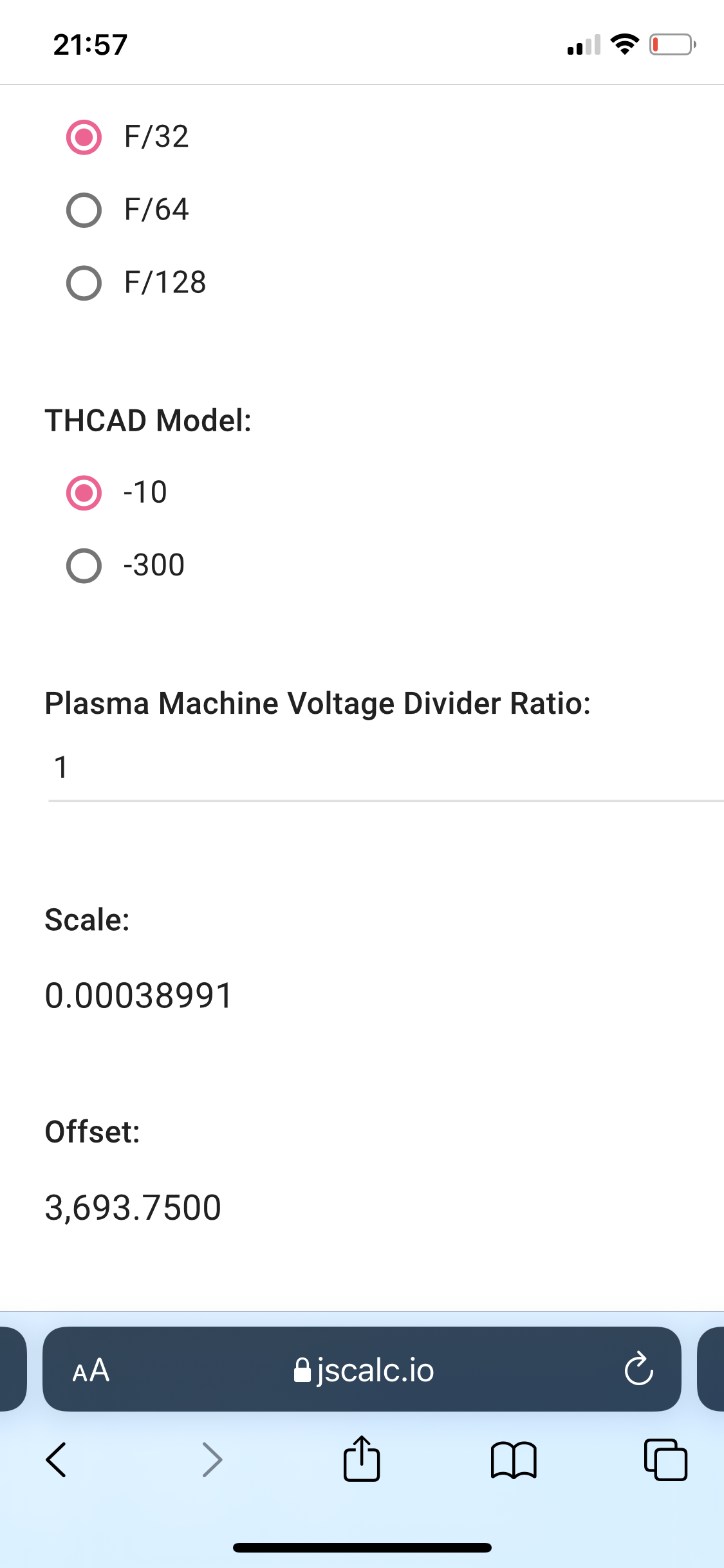Select the F/128 radio option

click(84, 283)
